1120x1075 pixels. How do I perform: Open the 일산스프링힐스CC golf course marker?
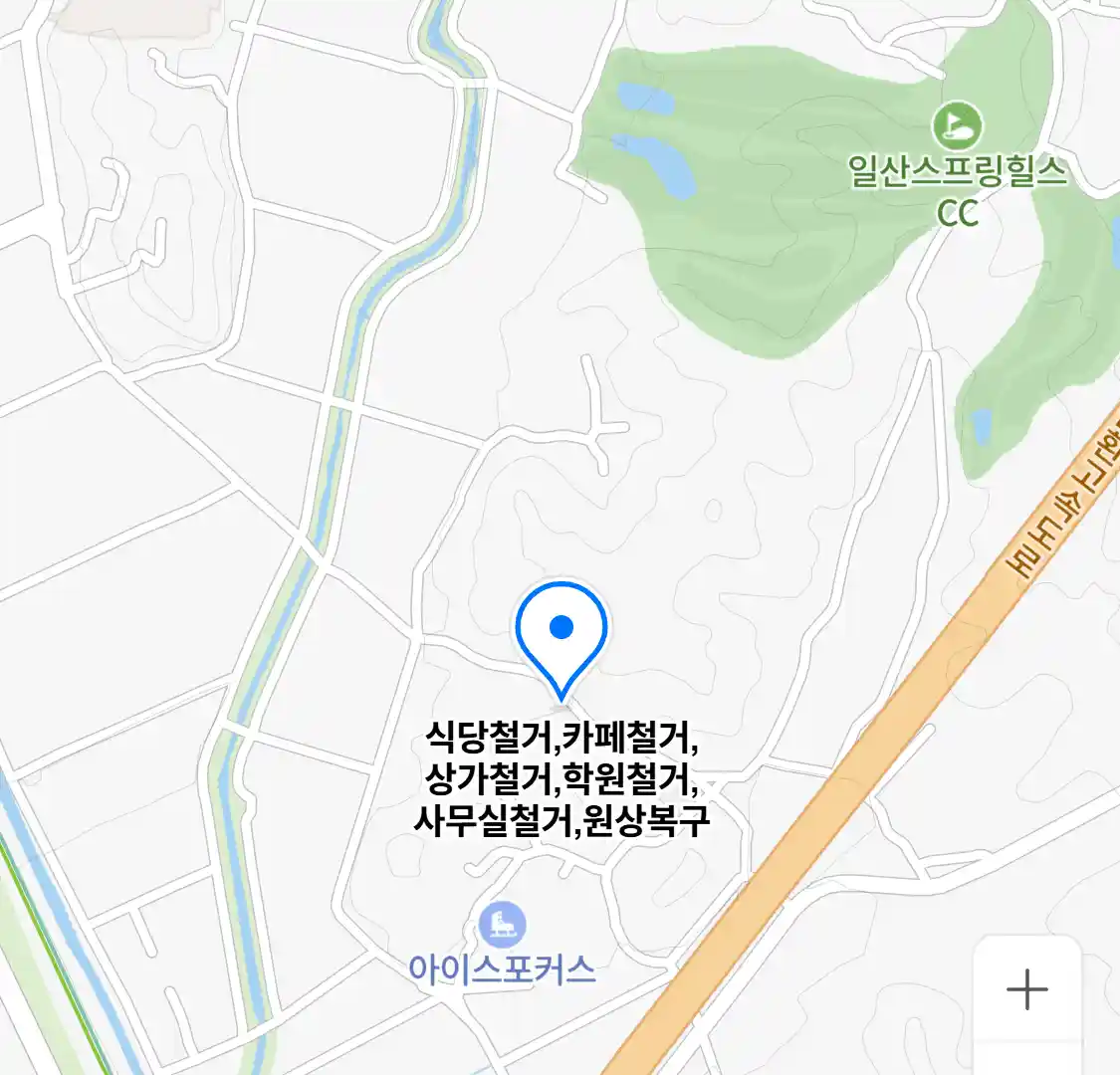(957, 127)
